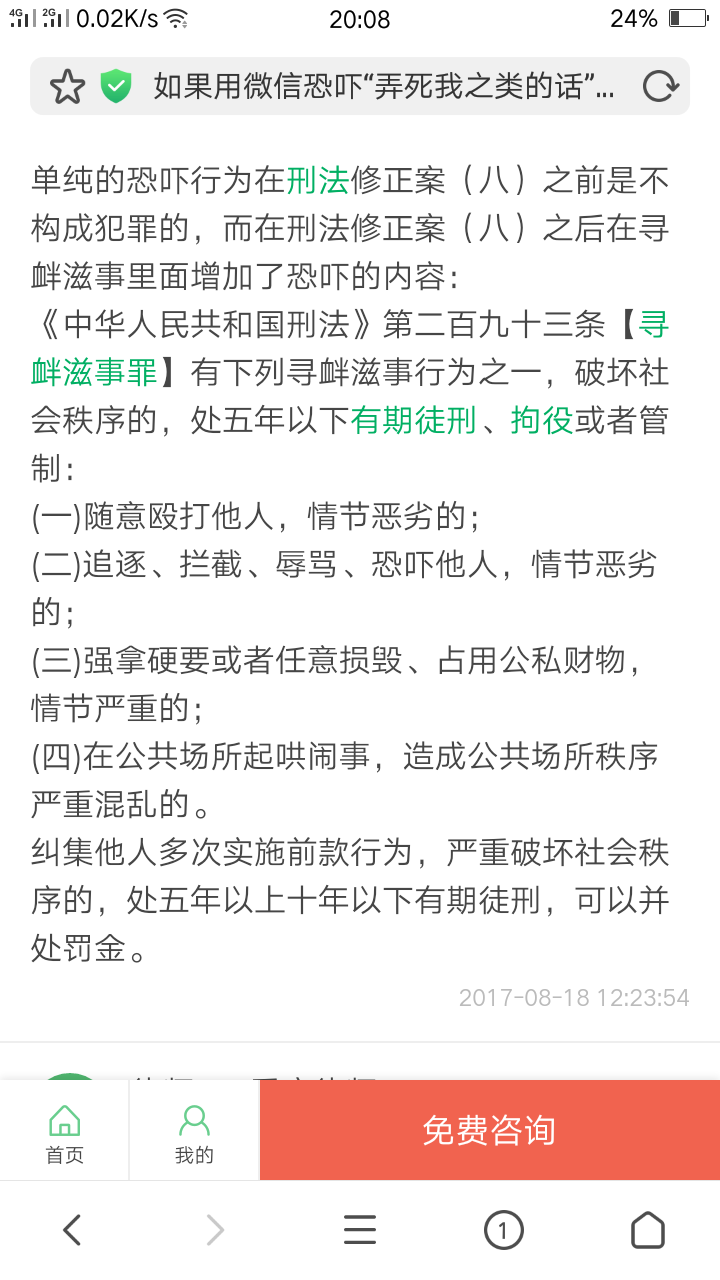Follow the 有期徒刑 link
Screen dimensions: 720x1280
[413, 421]
